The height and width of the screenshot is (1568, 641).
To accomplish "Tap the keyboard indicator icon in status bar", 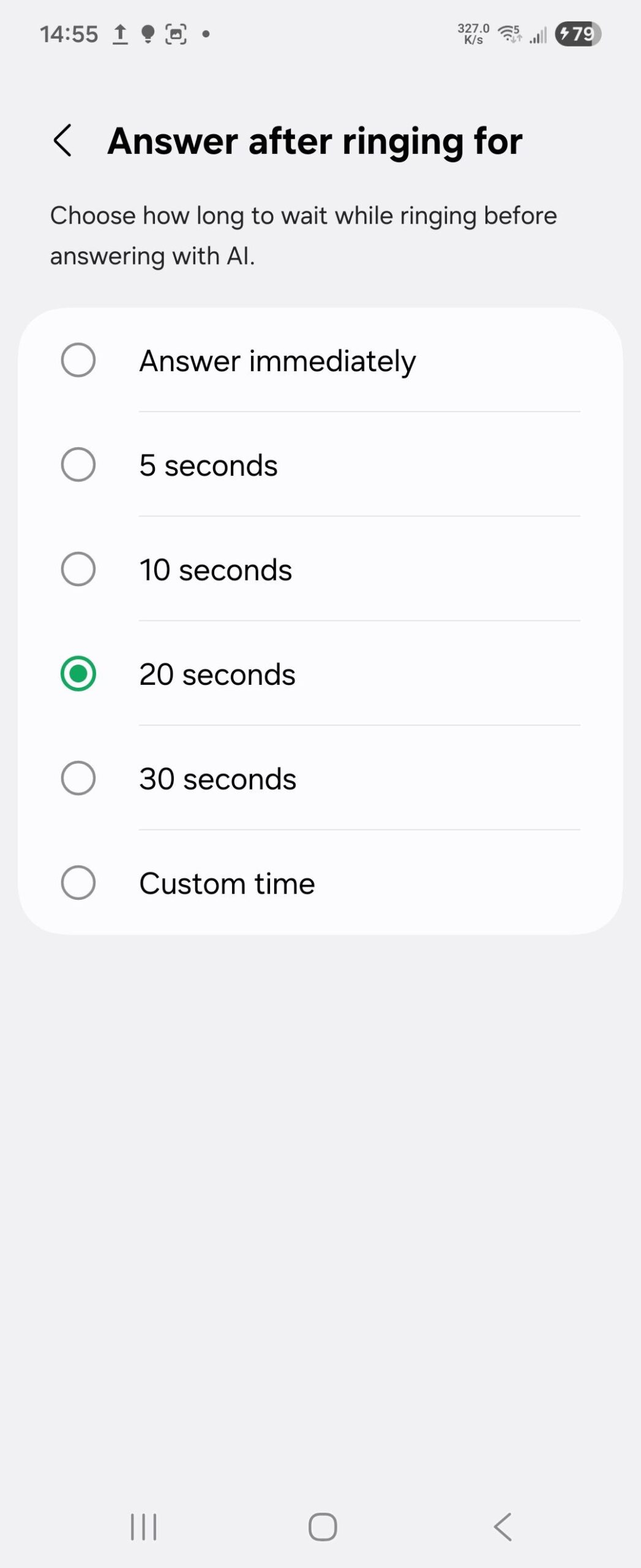I will (147, 34).
